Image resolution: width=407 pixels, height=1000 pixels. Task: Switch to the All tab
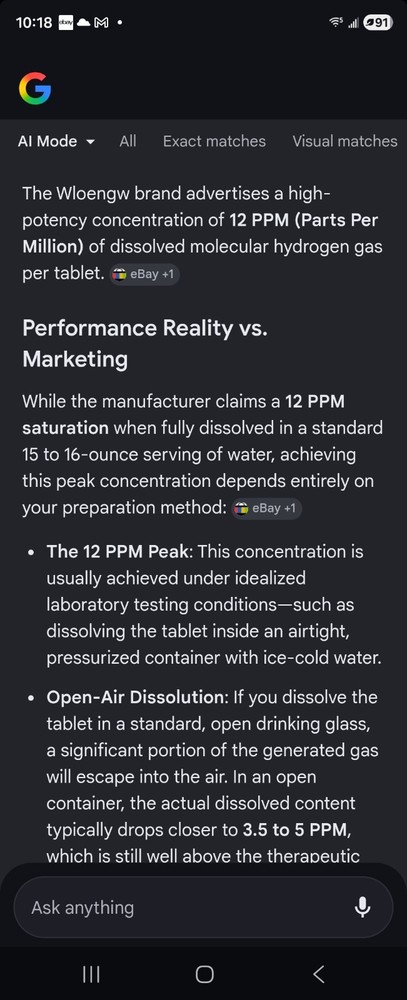(128, 142)
